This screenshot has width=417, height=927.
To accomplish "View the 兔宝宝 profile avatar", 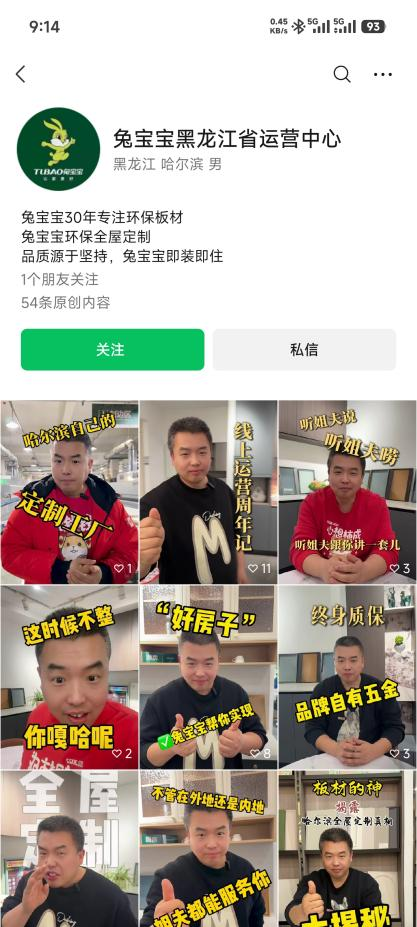I will click(59, 148).
